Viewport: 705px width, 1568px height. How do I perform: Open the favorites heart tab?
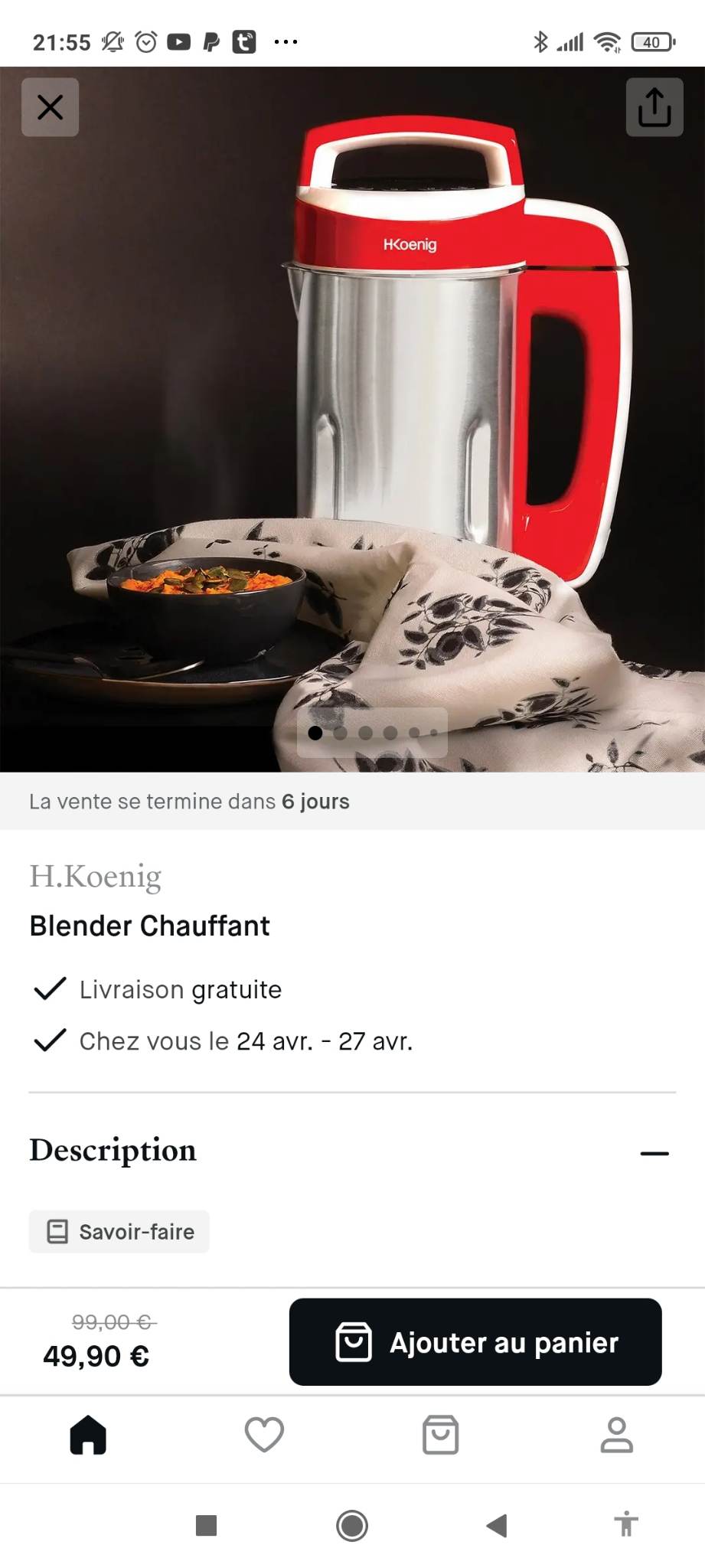[x=264, y=1434]
